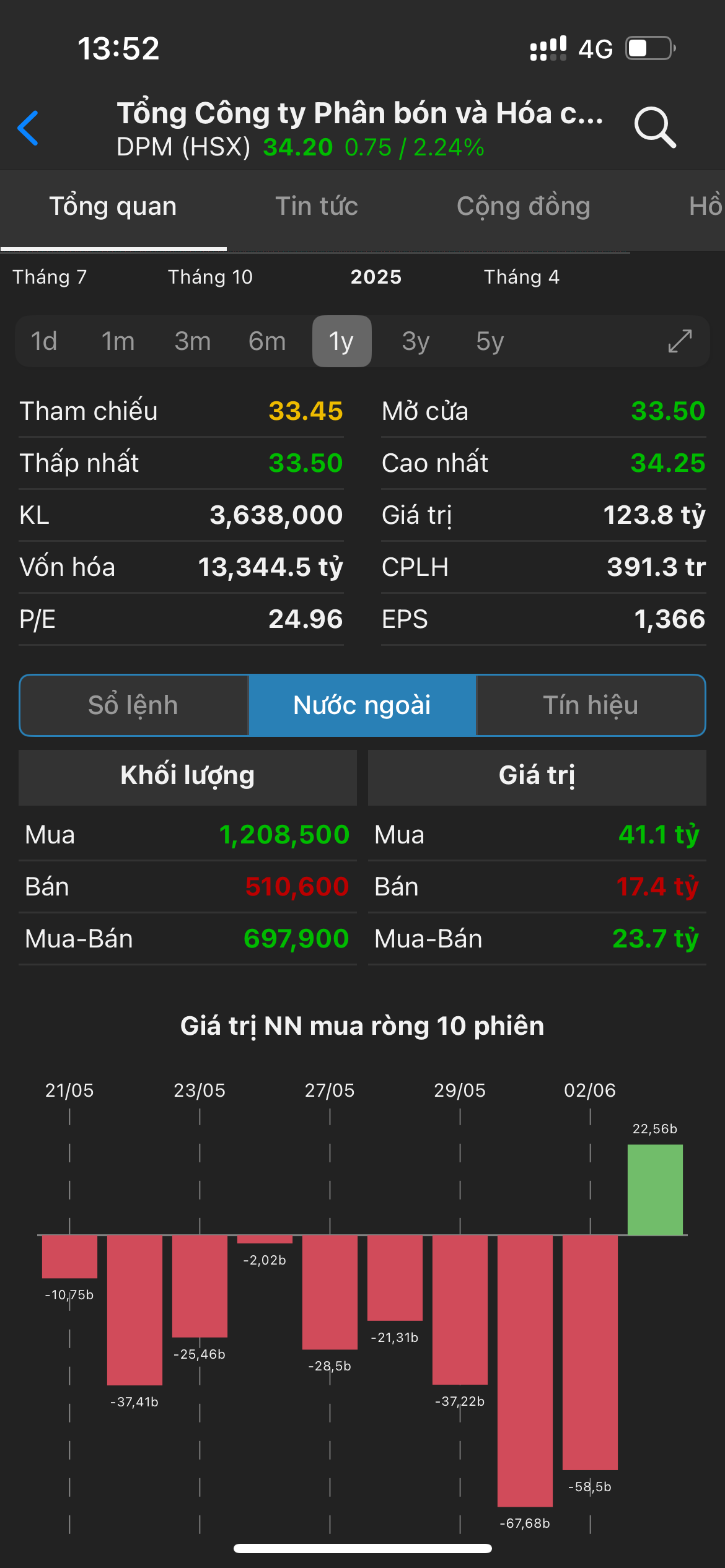This screenshot has width=725, height=1568.
Task: Select the Tổng quan tab
Action: point(113,206)
